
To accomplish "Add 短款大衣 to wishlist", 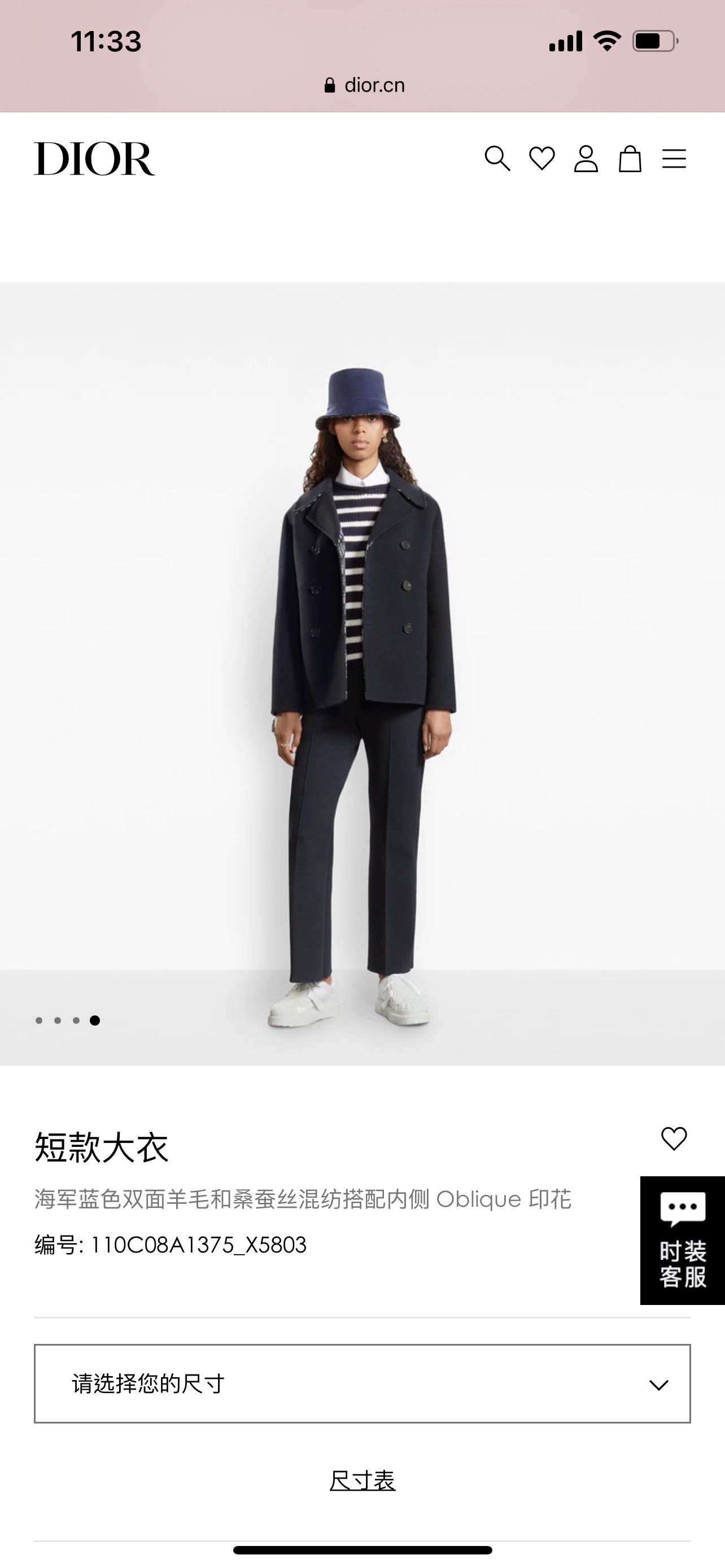I will [x=673, y=1138].
